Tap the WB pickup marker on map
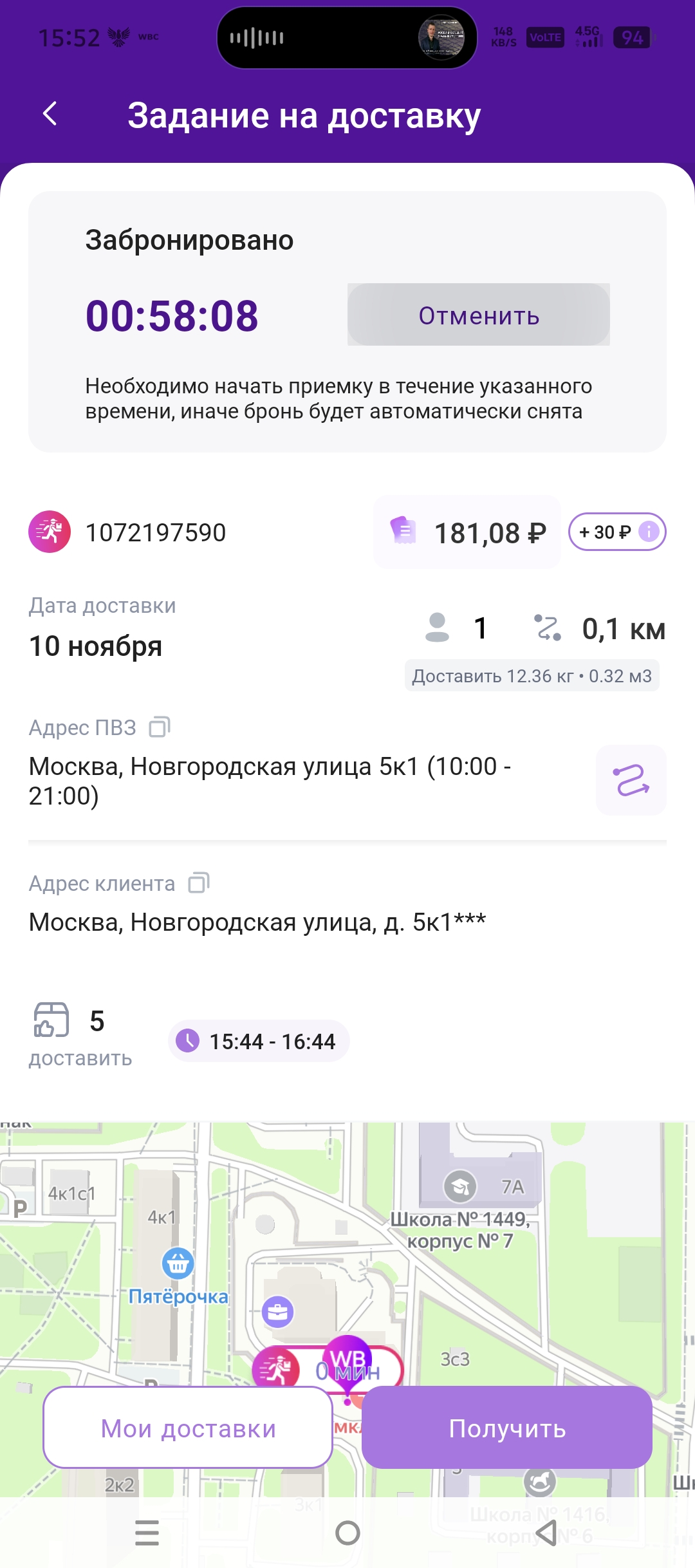Viewport: 695px width, 1568px height. [x=347, y=1358]
